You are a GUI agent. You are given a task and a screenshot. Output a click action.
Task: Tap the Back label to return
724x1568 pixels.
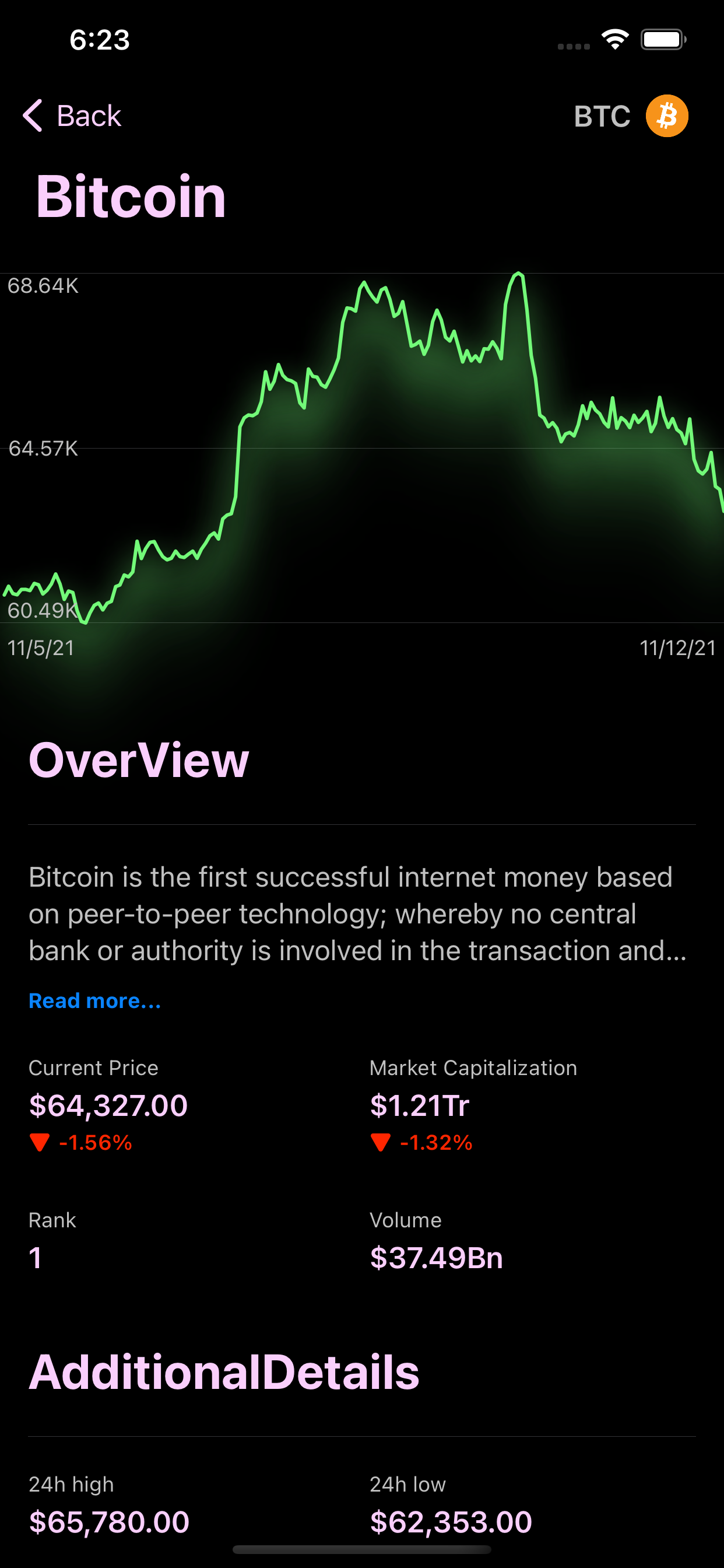tap(88, 116)
